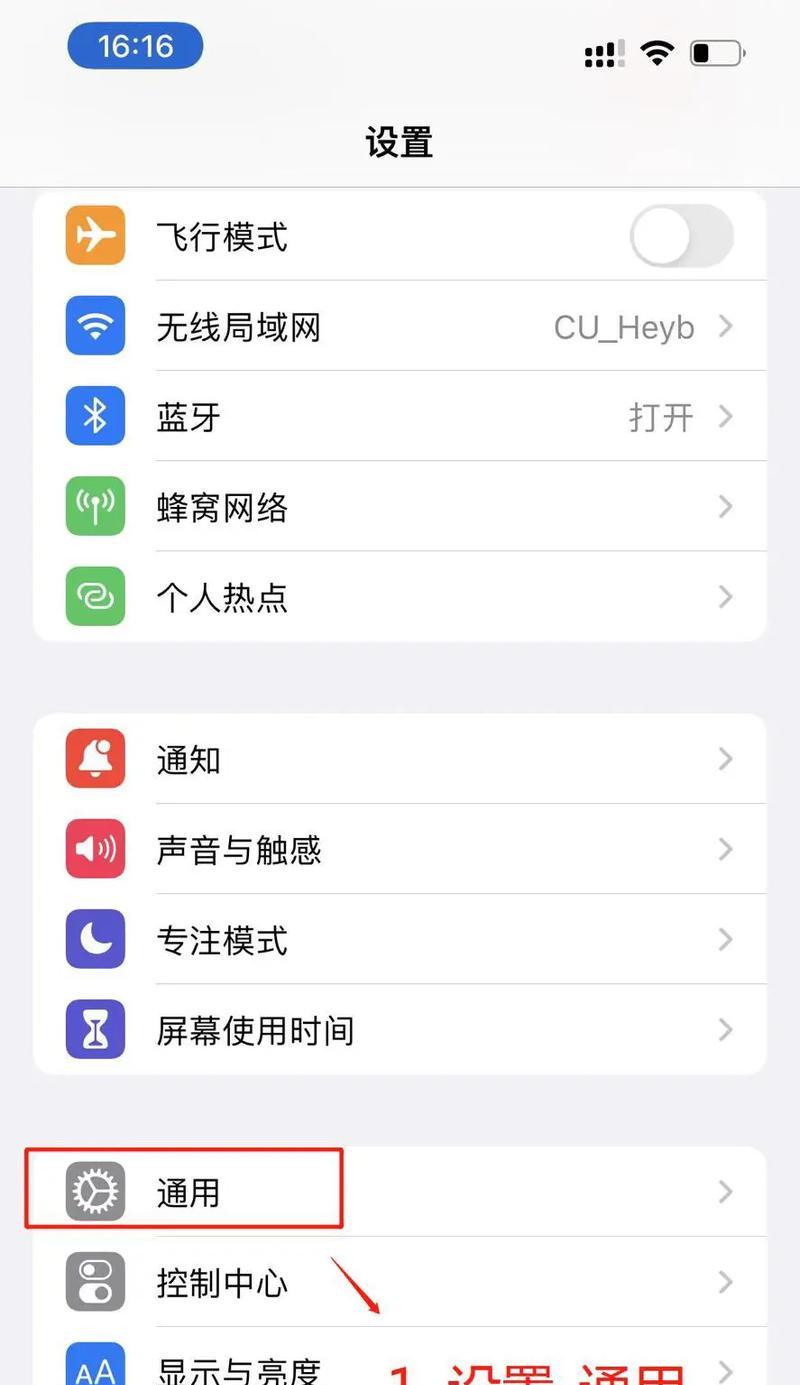Open 通知 settings
This screenshot has width=800, height=1385.
pyautogui.click(x=400, y=759)
